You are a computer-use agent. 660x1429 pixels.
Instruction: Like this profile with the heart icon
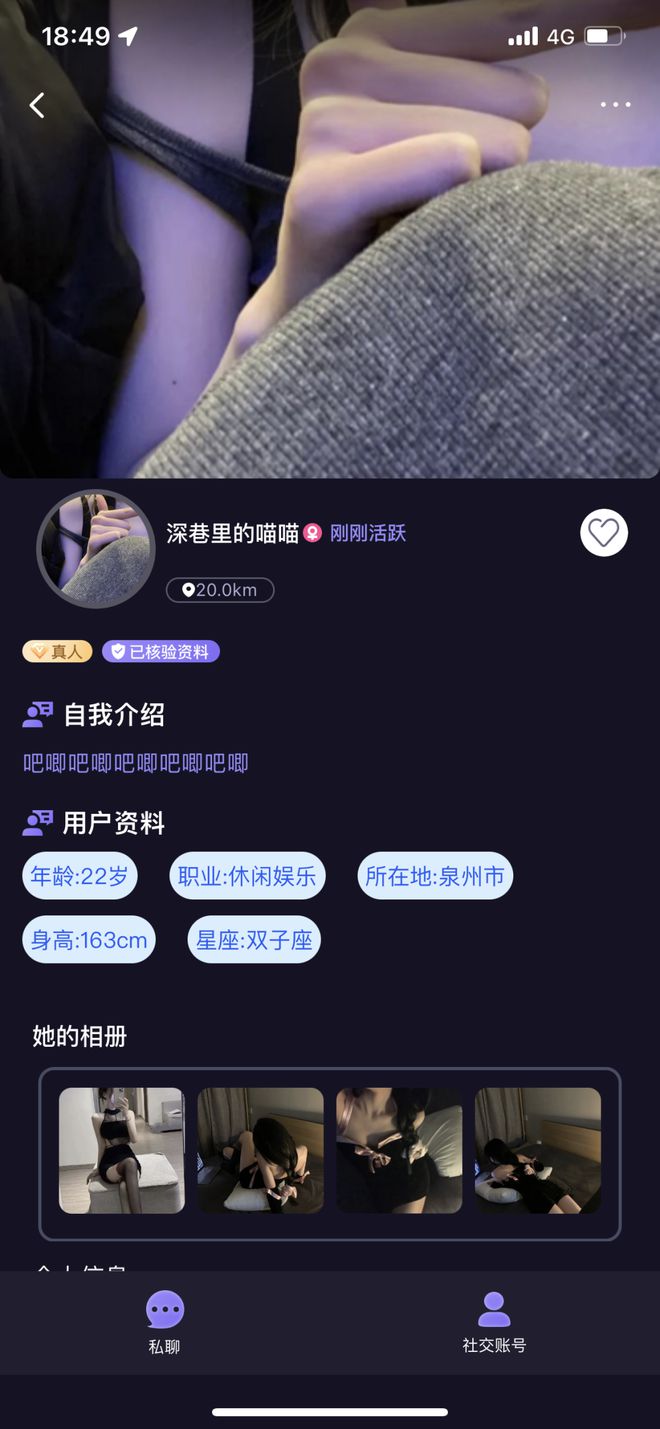point(604,533)
